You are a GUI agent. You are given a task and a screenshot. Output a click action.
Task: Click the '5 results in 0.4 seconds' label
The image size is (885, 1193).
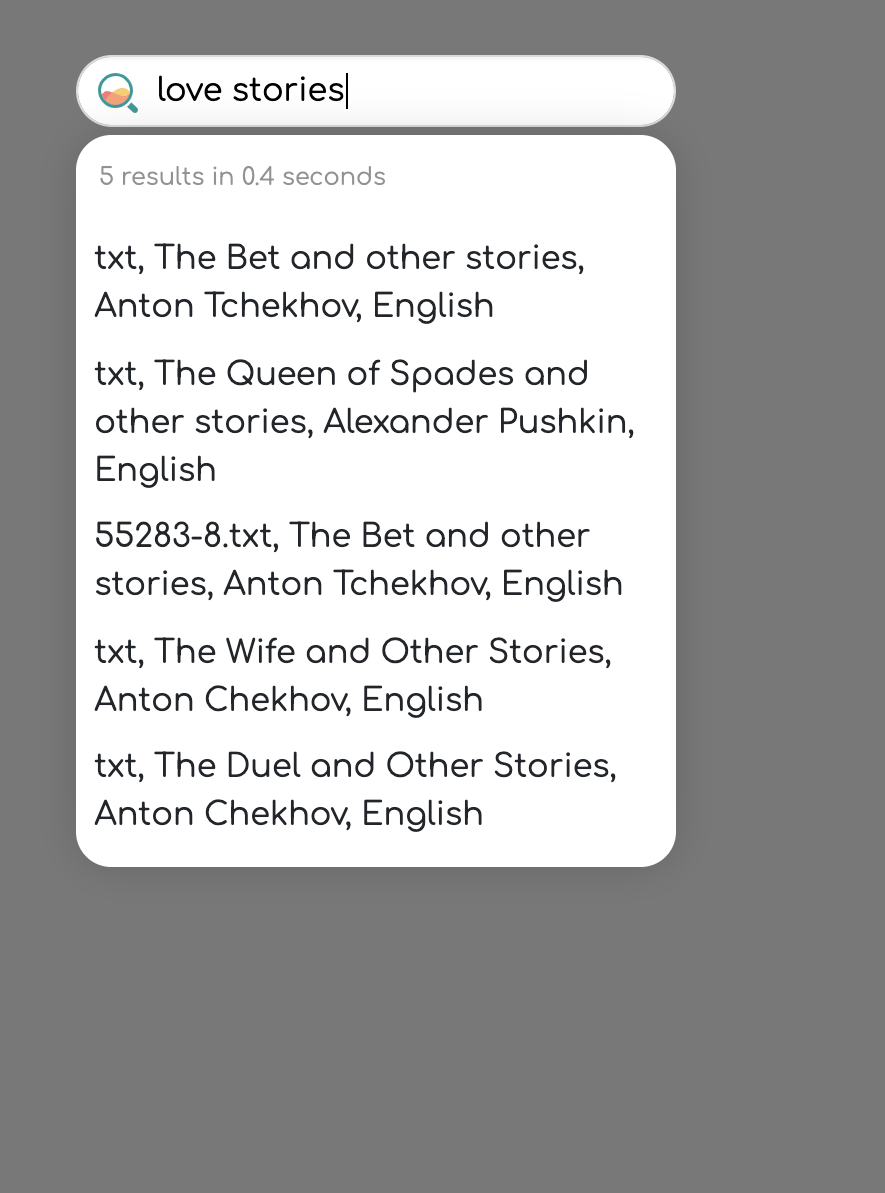coord(241,177)
